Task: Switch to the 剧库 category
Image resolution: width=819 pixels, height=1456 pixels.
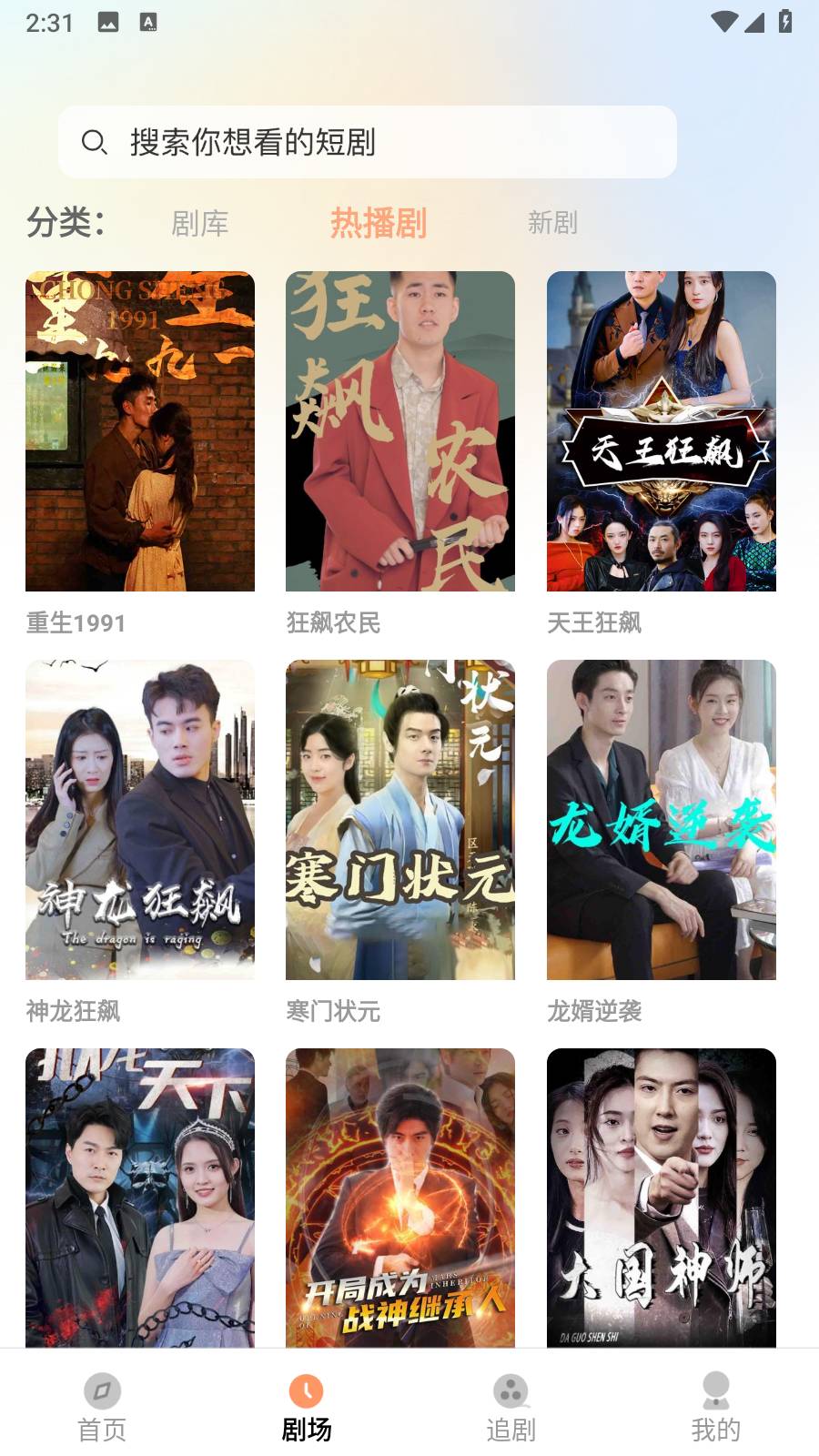Action: click(199, 223)
